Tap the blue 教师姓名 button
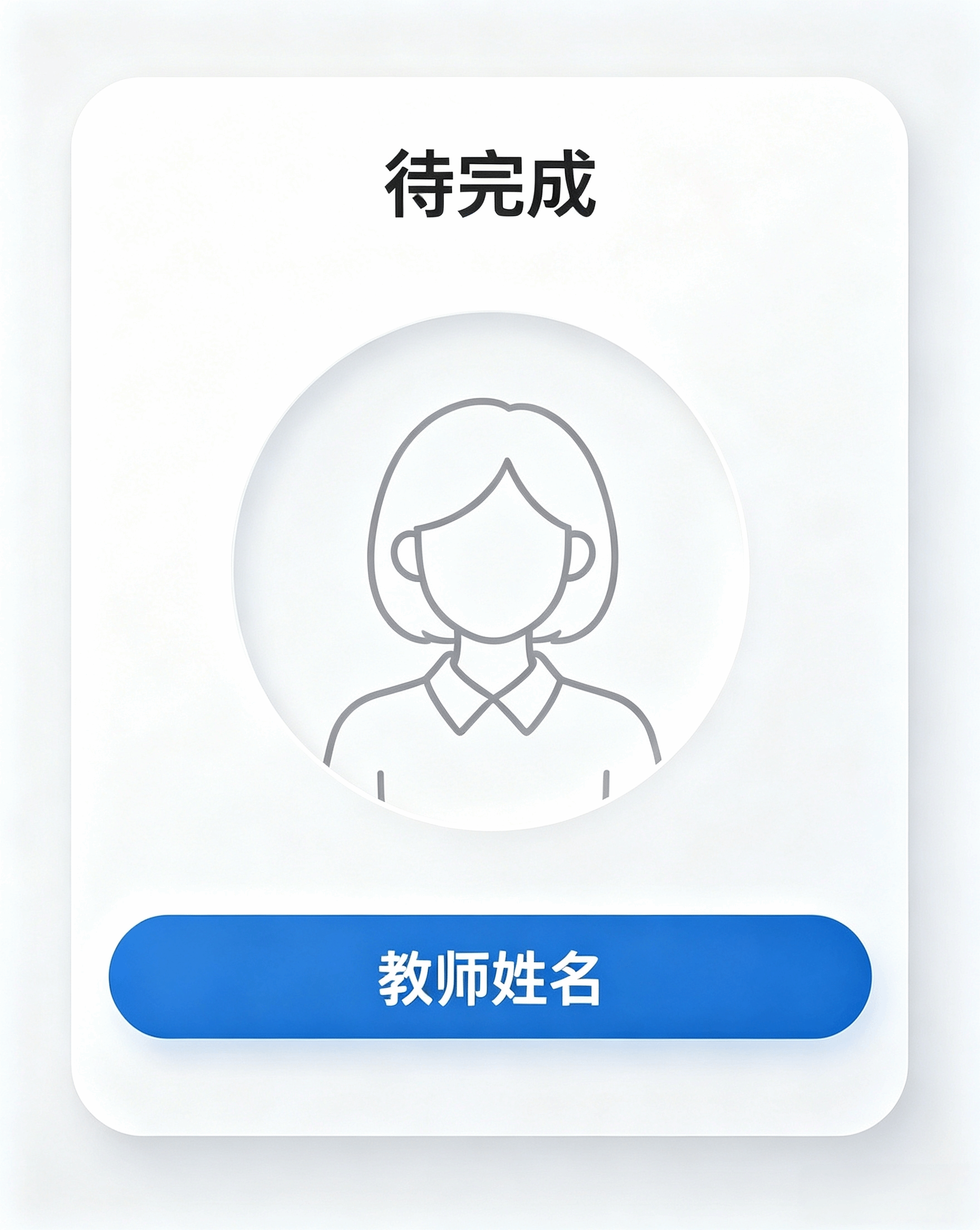 pyautogui.click(x=489, y=977)
